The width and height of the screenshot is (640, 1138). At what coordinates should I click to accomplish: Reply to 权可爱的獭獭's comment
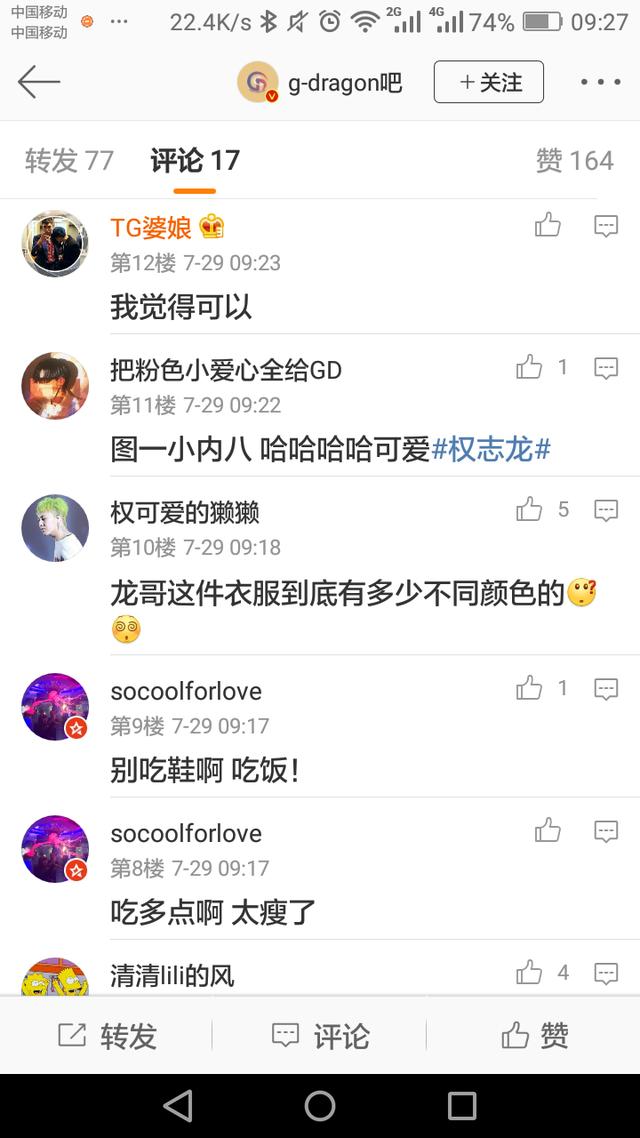pos(606,510)
